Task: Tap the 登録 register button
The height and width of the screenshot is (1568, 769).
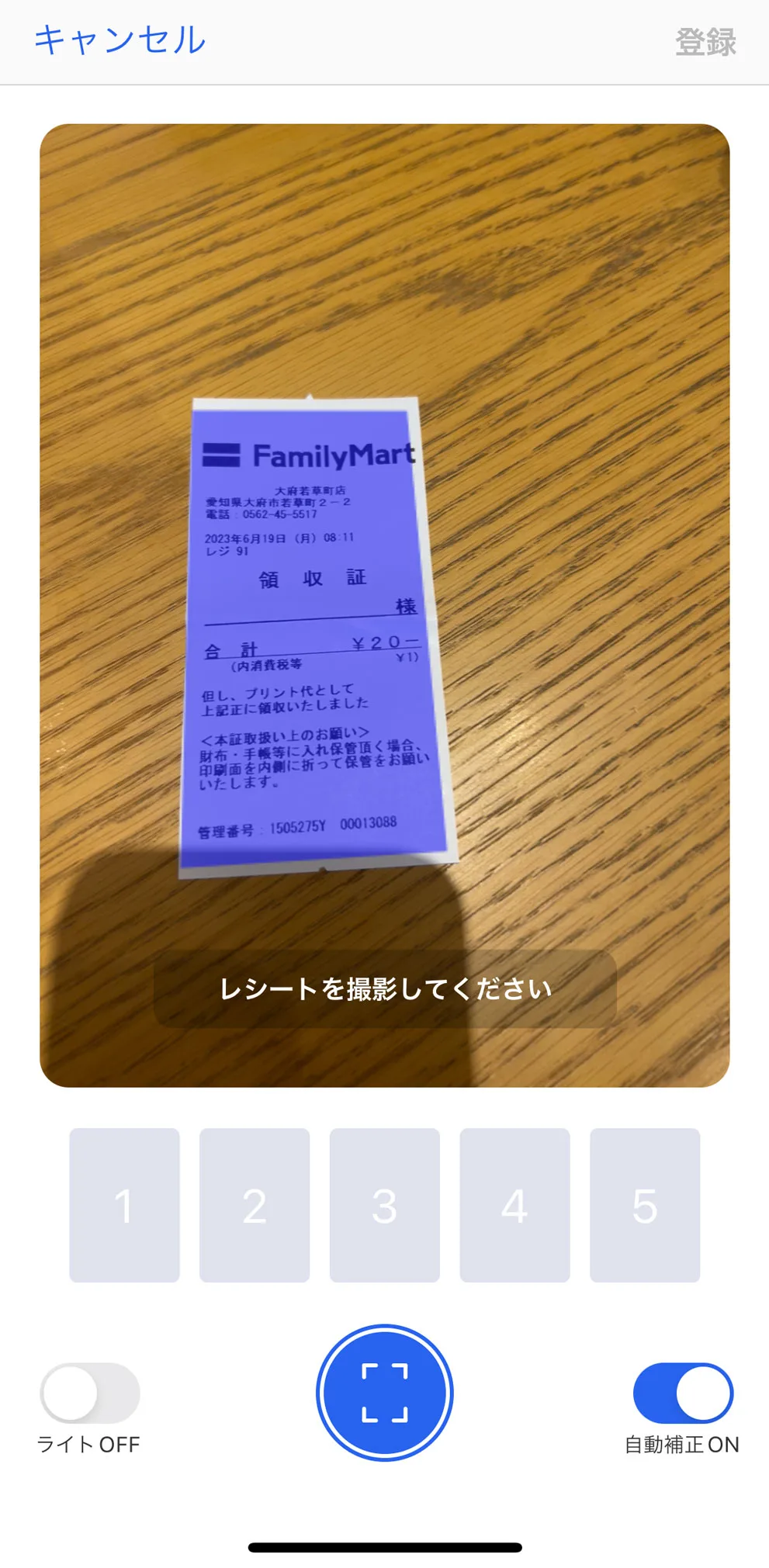Action: (x=705, y=42)
